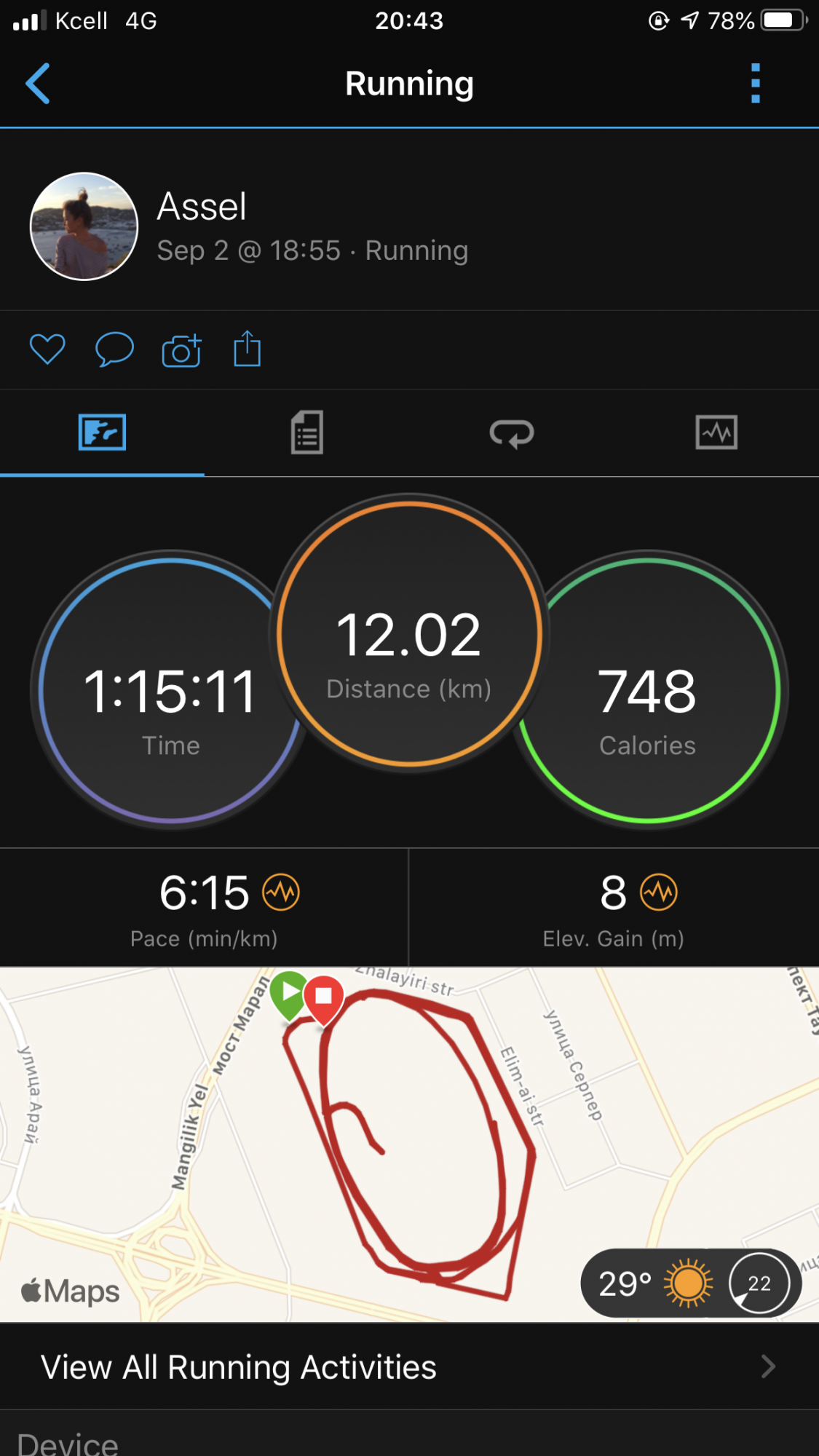
Task: Switch to the stats details tab
Action: [306, 433]
